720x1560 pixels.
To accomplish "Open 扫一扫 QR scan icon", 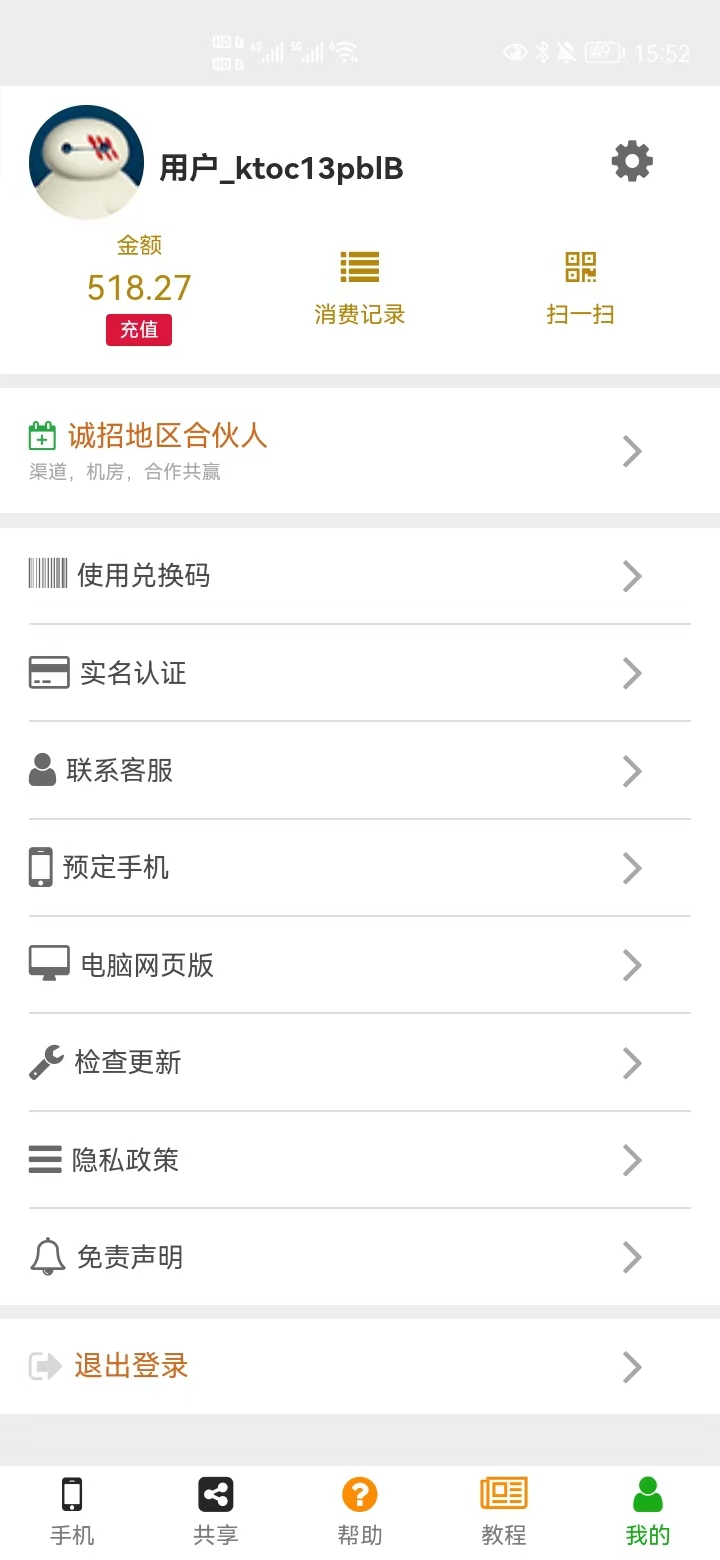I will (x=580, y=267).
